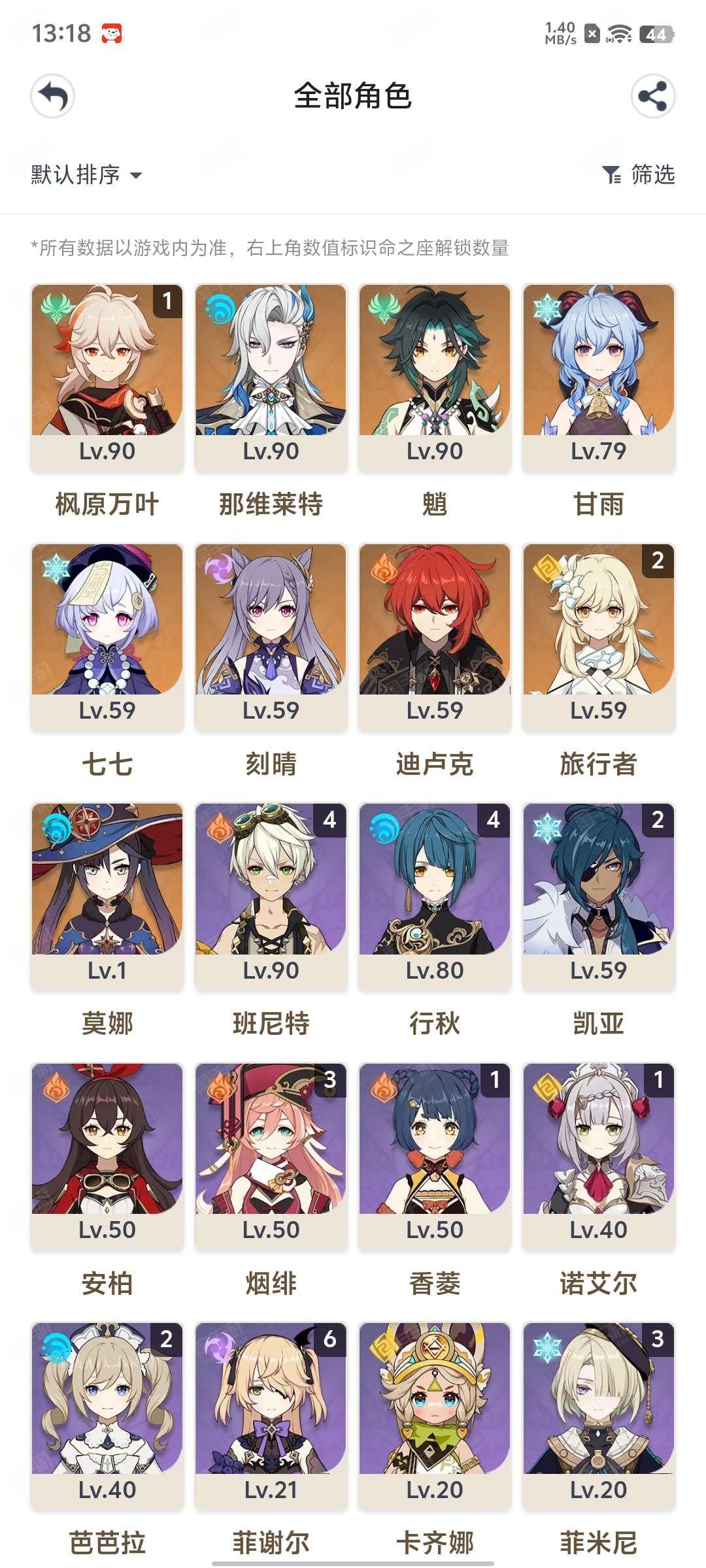Open the 香菱 character card

pos(435,1156)
